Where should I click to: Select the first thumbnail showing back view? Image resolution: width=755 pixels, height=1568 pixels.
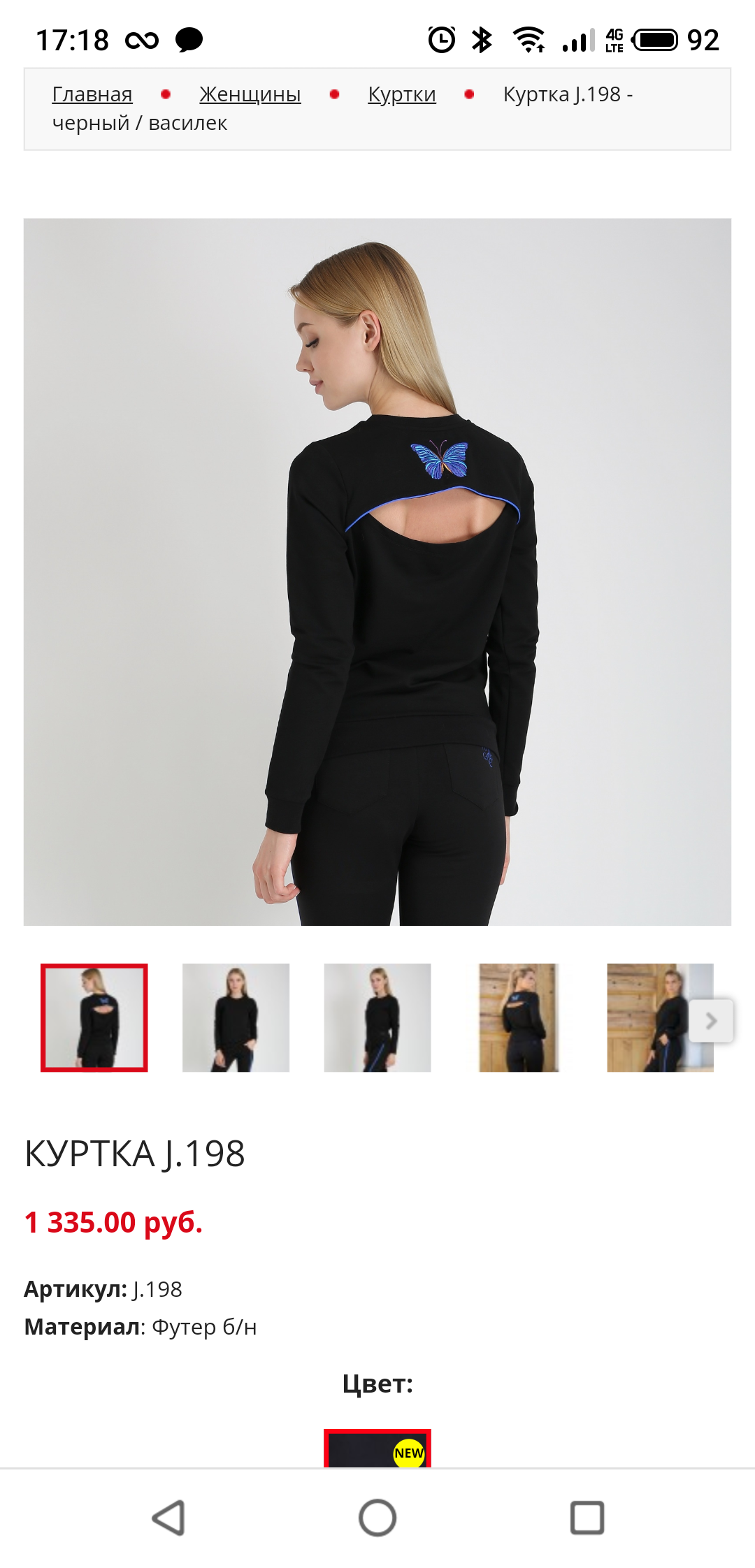click(94, 1017)
